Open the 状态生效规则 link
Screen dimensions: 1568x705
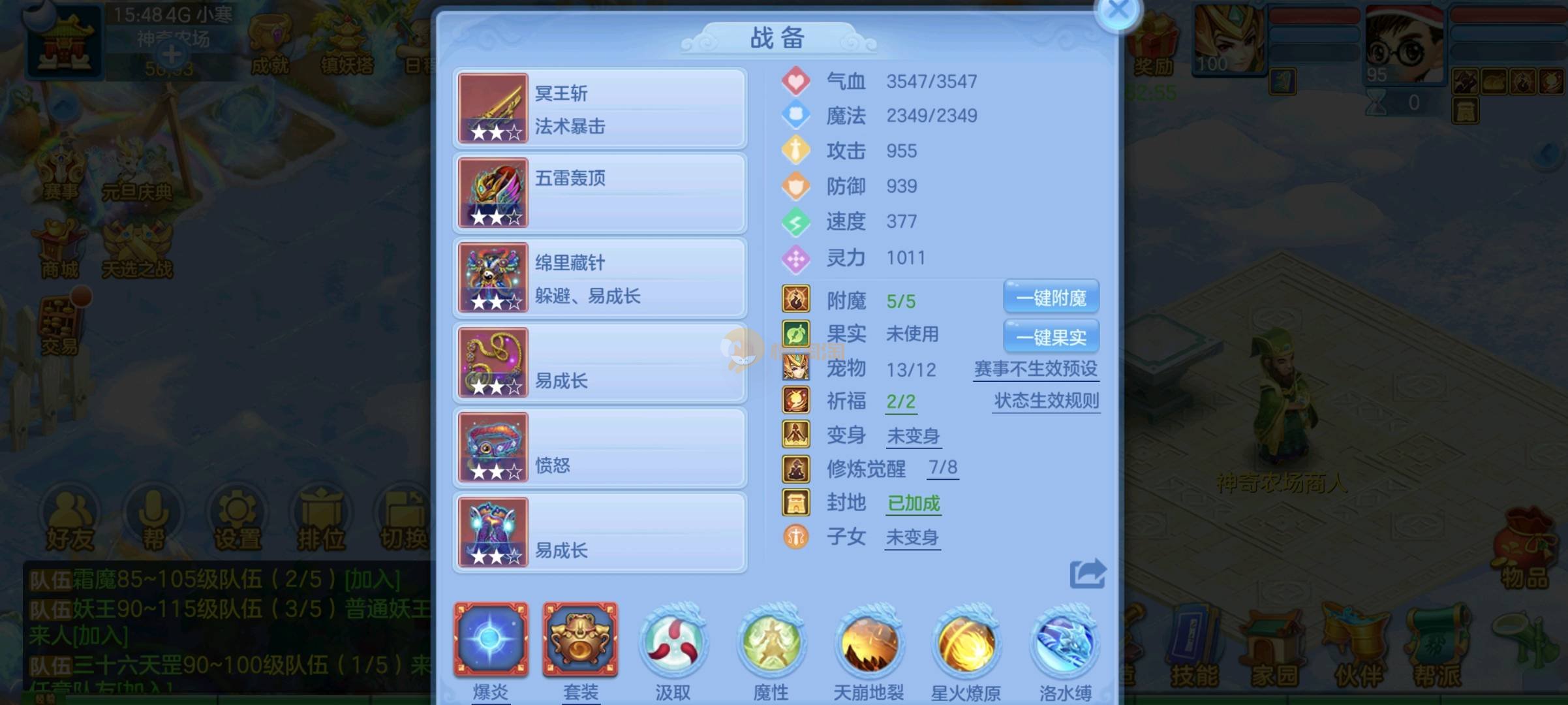pos(1046,401)
